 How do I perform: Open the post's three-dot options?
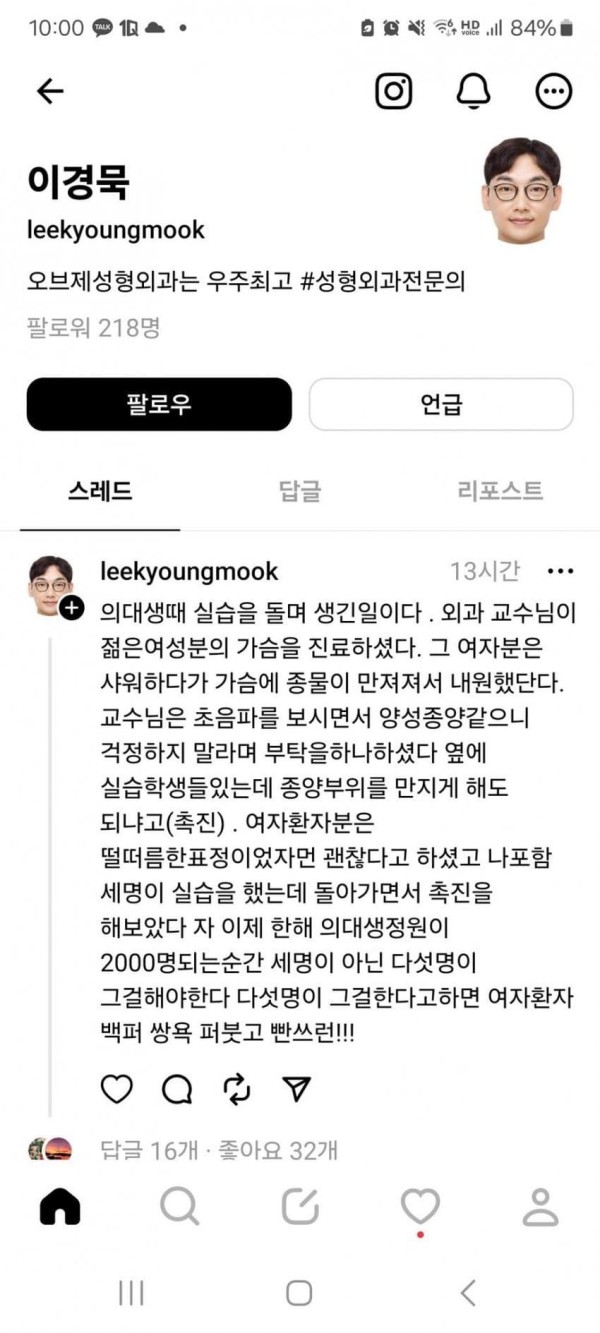click(x=560, y=572)
